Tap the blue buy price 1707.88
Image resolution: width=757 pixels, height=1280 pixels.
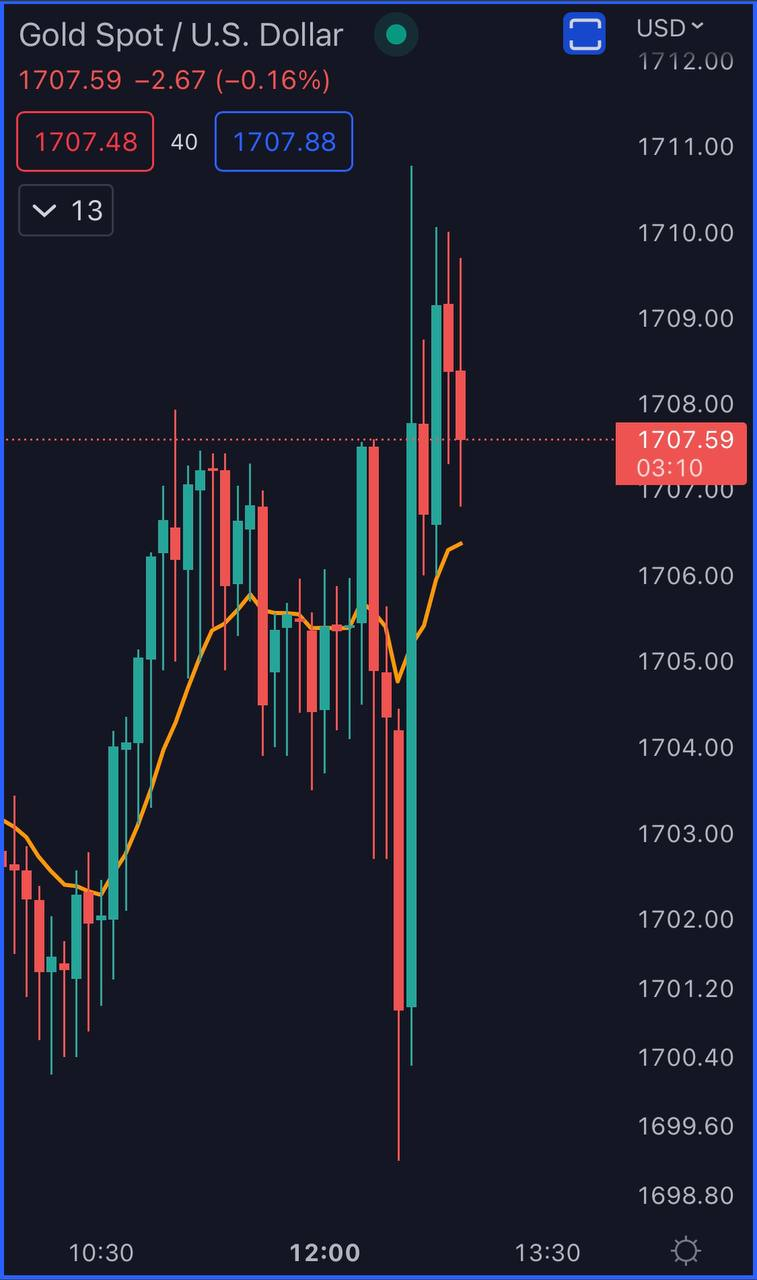tap(284, 141)
